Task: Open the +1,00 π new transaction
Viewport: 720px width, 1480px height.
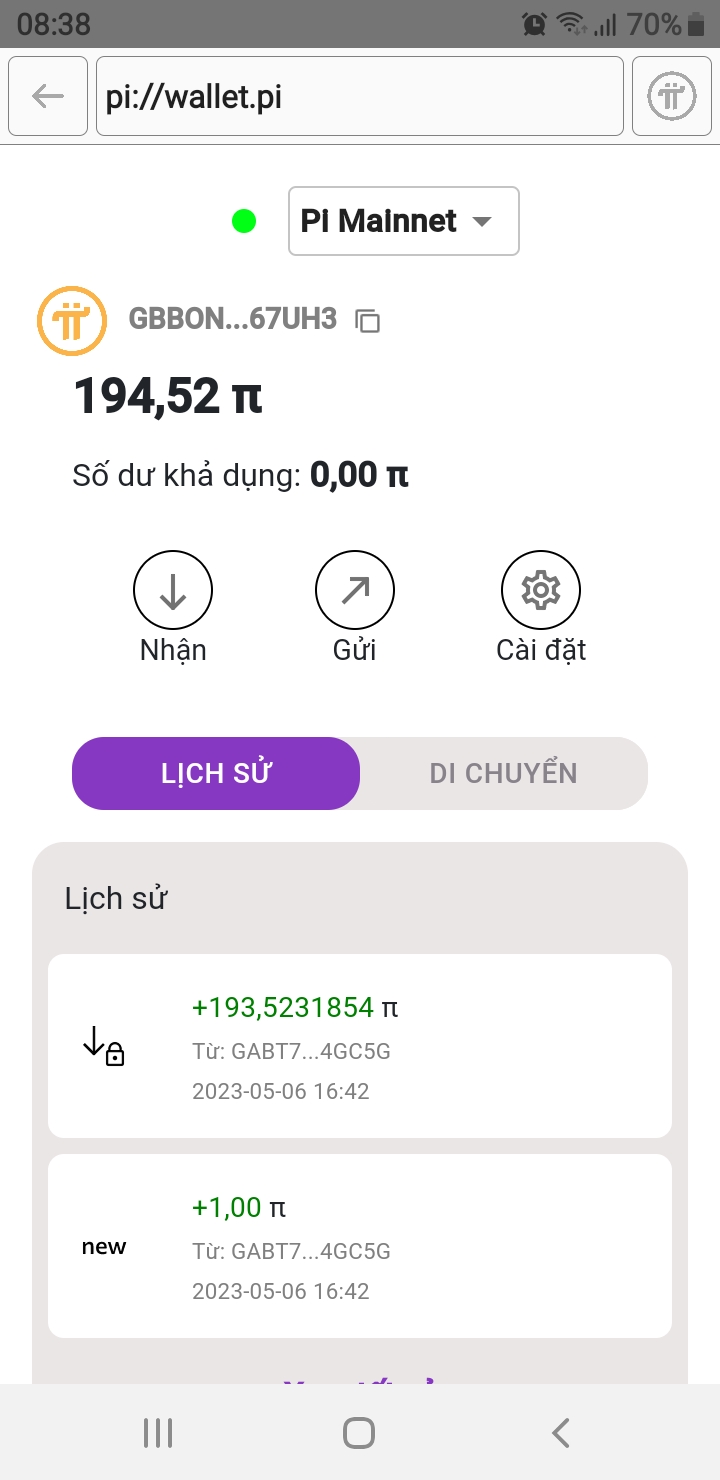Action: 360,1246
